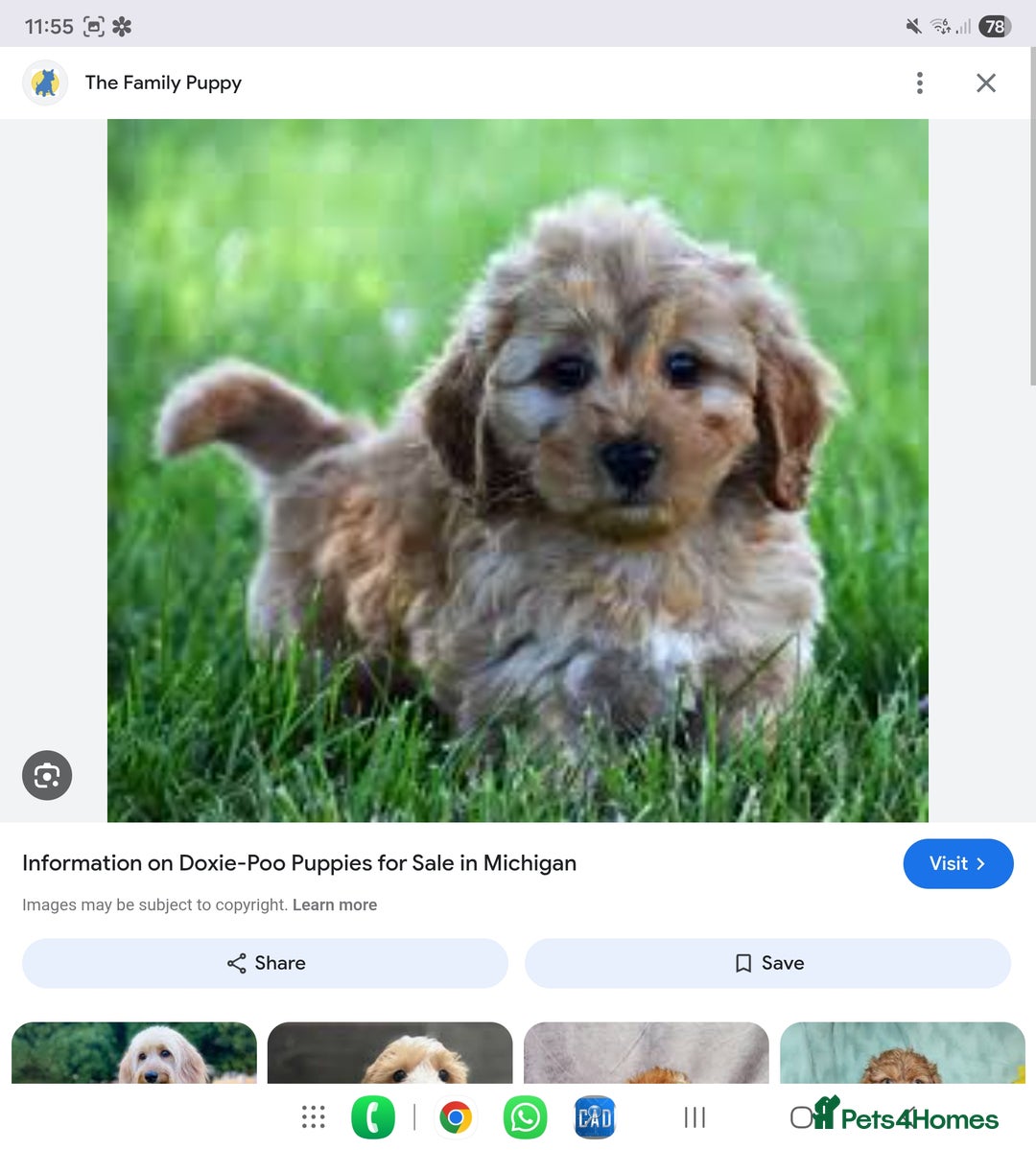
Task: Open the third related puppy image
Action: click(x=646, y=1052)
